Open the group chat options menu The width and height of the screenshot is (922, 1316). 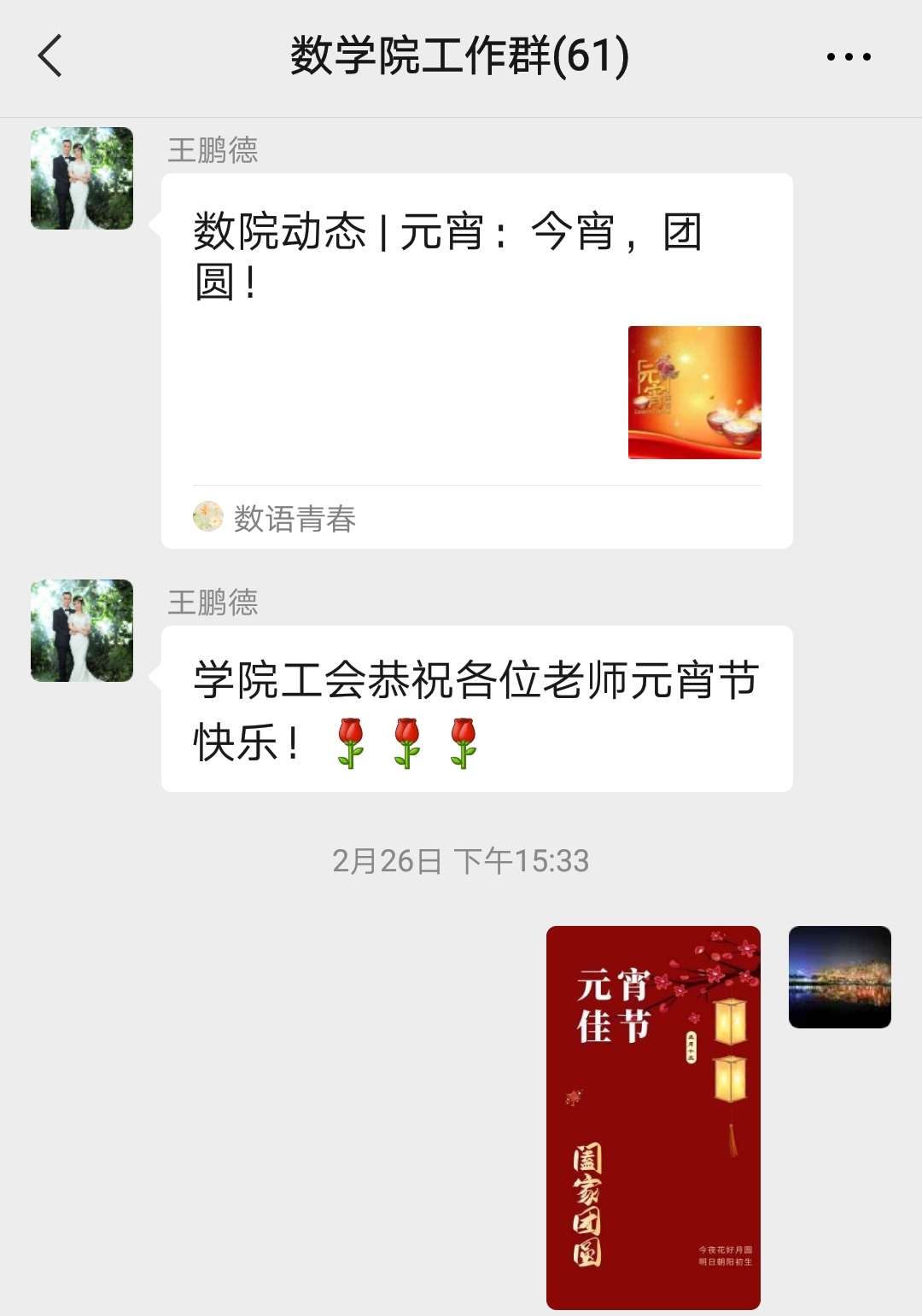tap(849, 57)
